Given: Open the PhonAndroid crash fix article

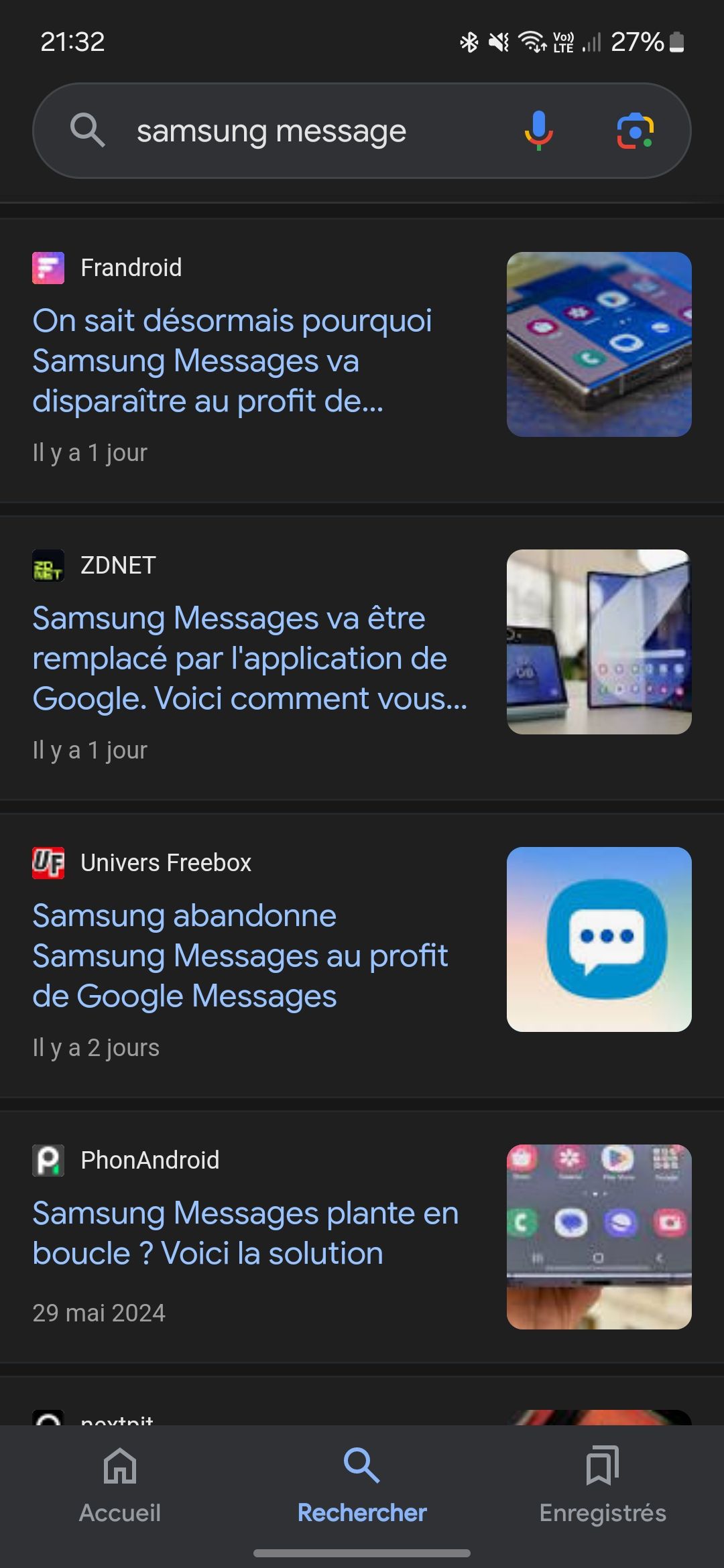Looking at the screenshot, I should pyautogui.click(x=245, y=1232).
